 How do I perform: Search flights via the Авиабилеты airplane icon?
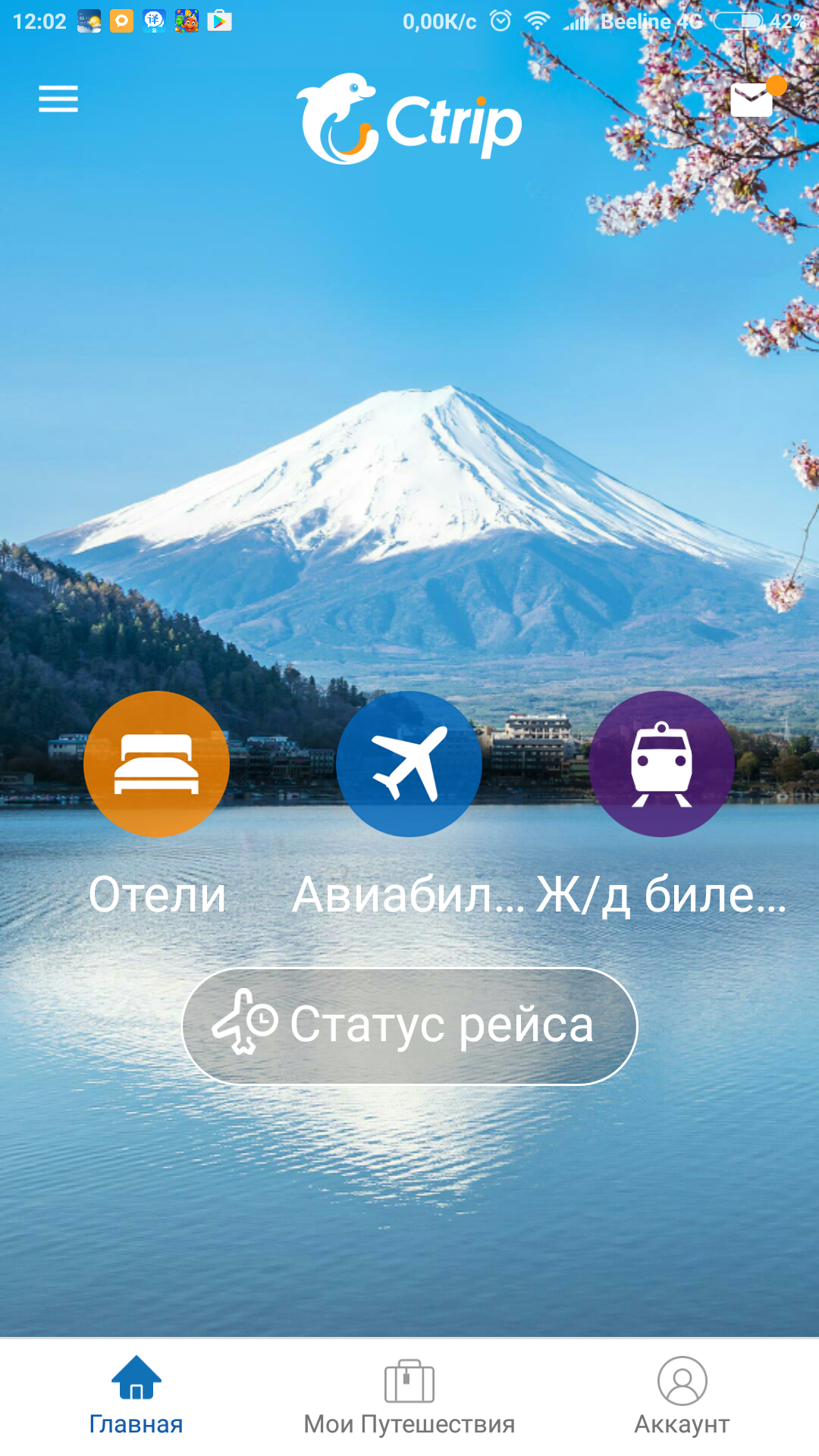tap(409, 764)
